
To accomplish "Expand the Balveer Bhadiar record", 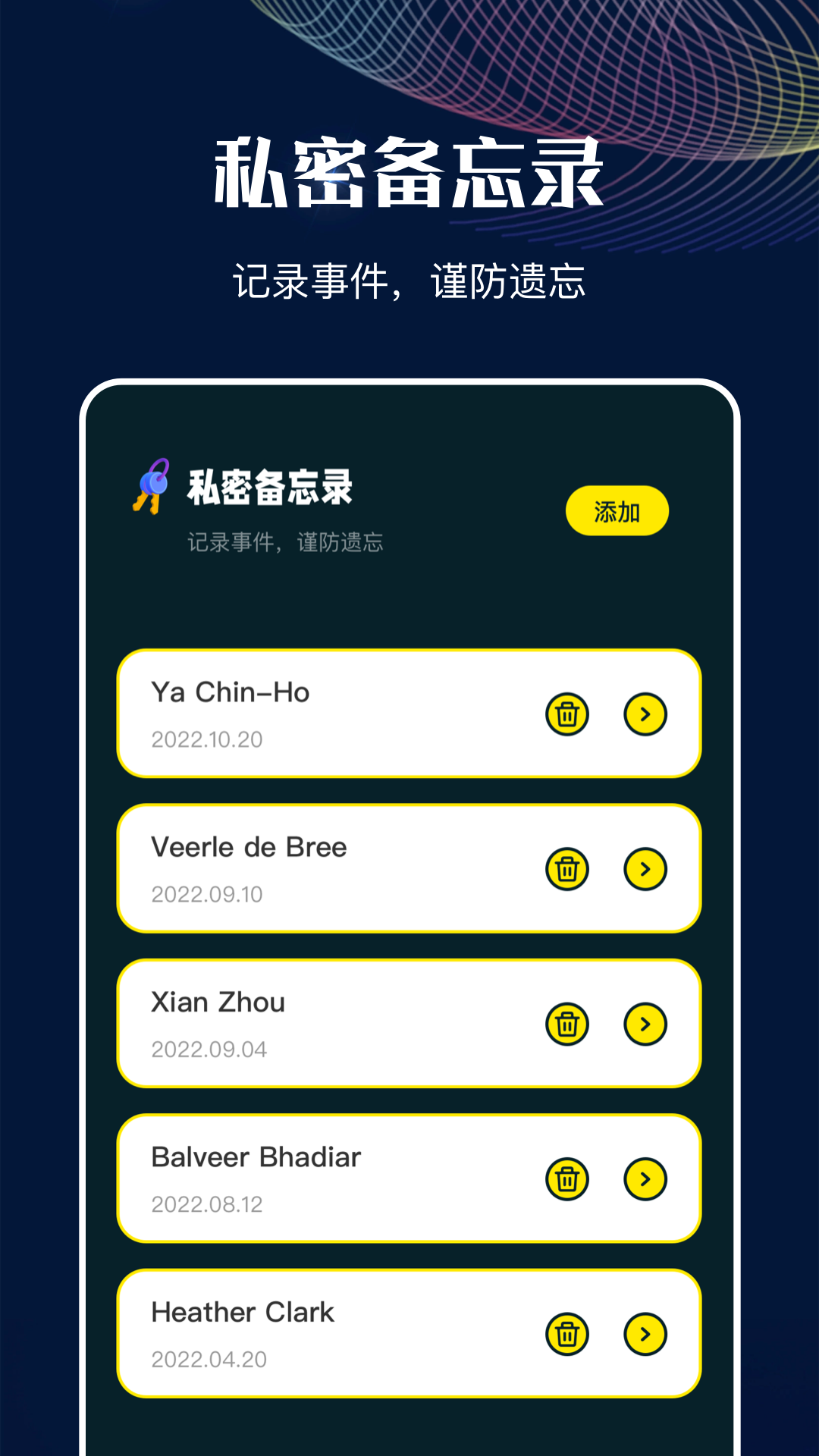I will 645,1179.
